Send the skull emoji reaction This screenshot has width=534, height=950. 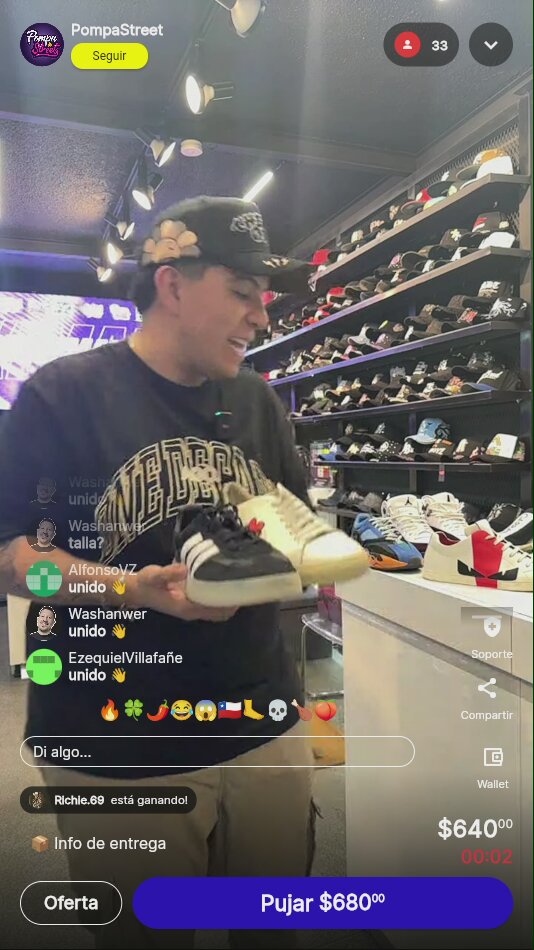278,710
